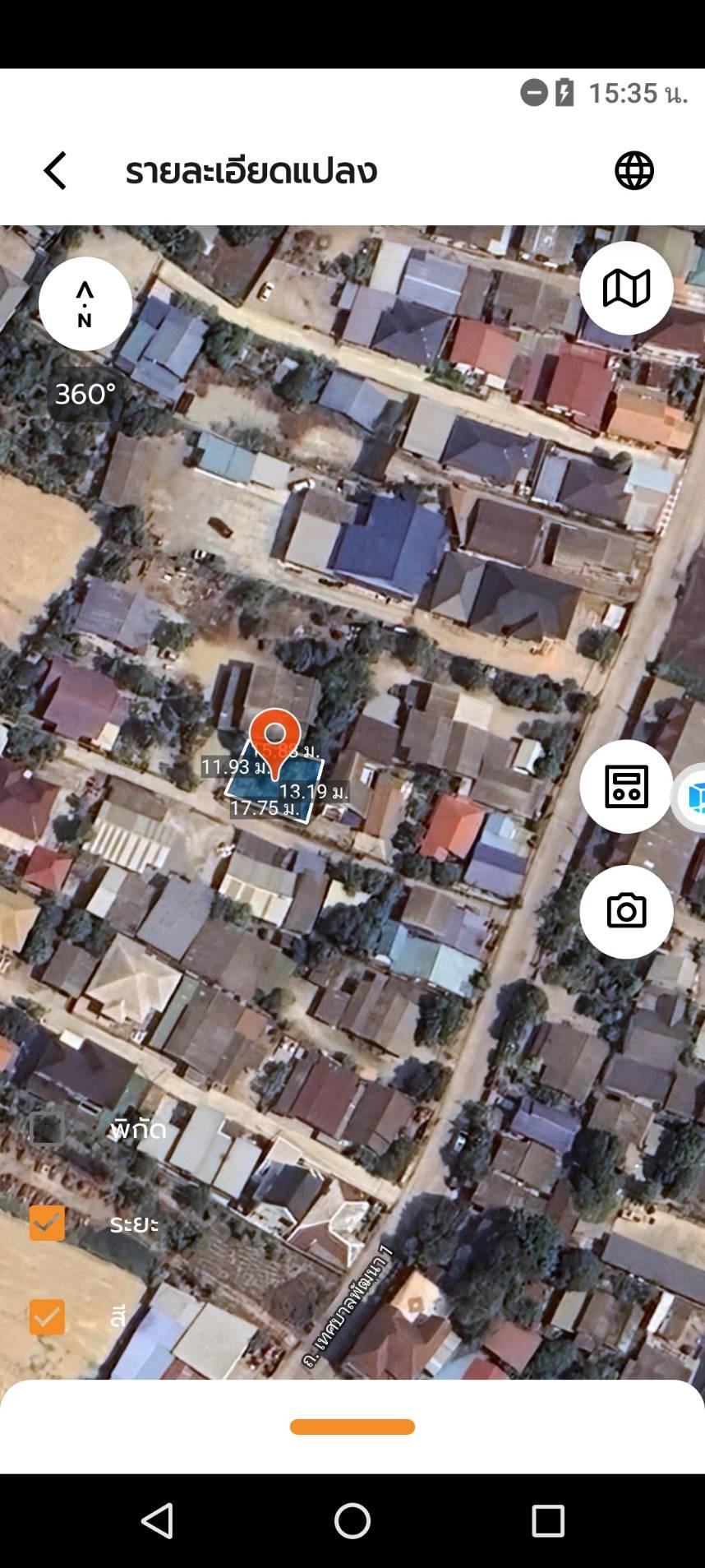Change the map layer type
This screenshot has width=705, height=1568.
626,288
